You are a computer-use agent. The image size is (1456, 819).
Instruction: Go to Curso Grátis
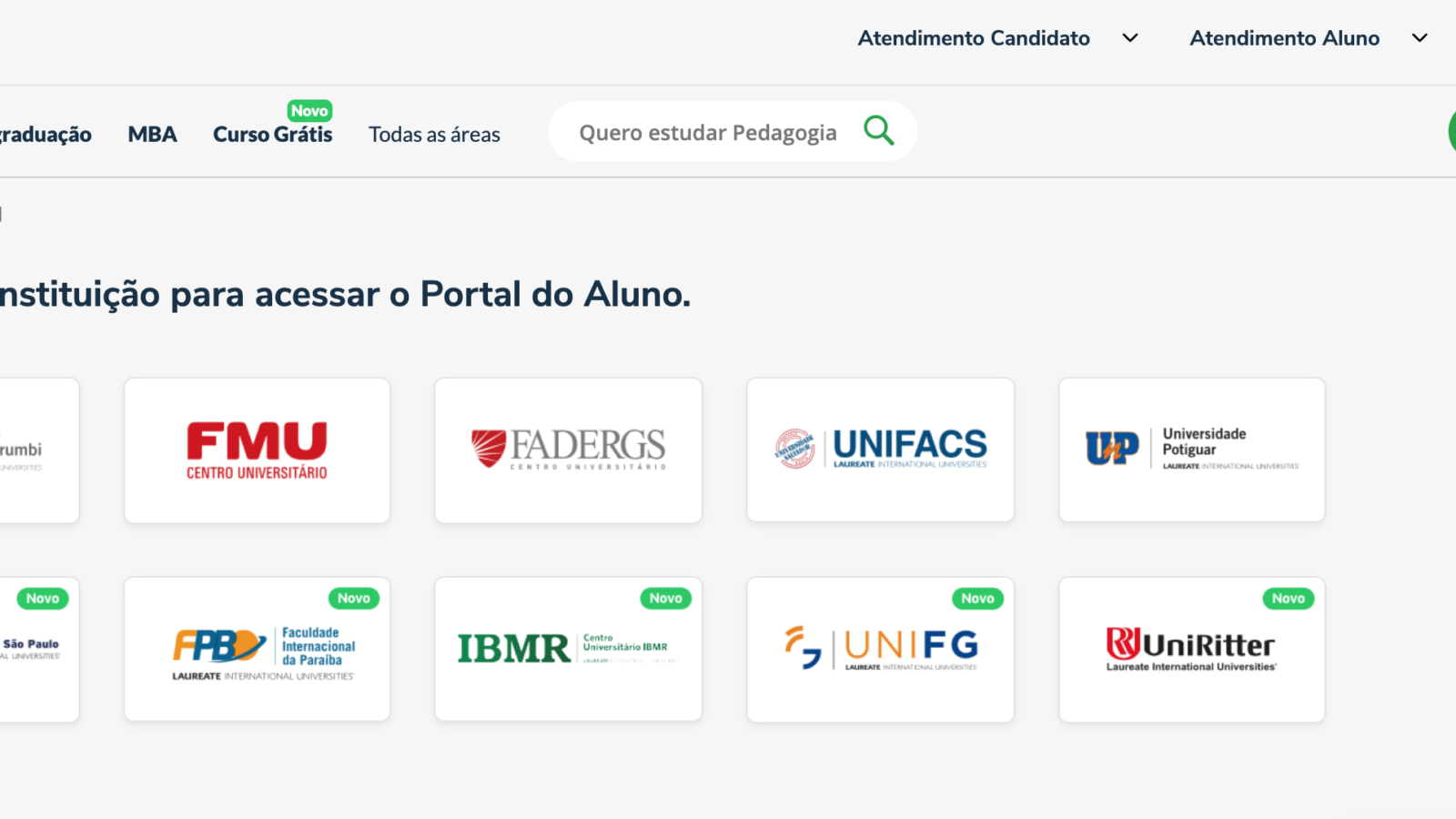pos(272,135)
